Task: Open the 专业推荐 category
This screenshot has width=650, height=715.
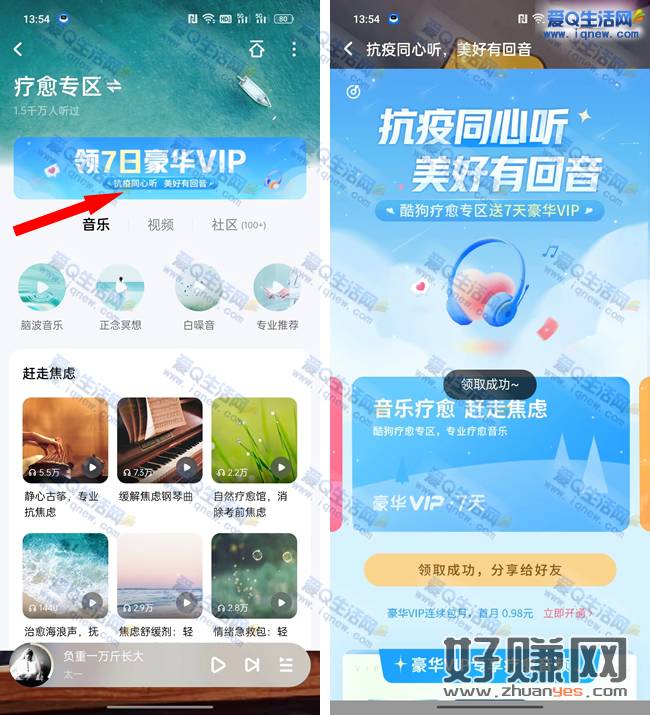Action: [x=277, y=288]
